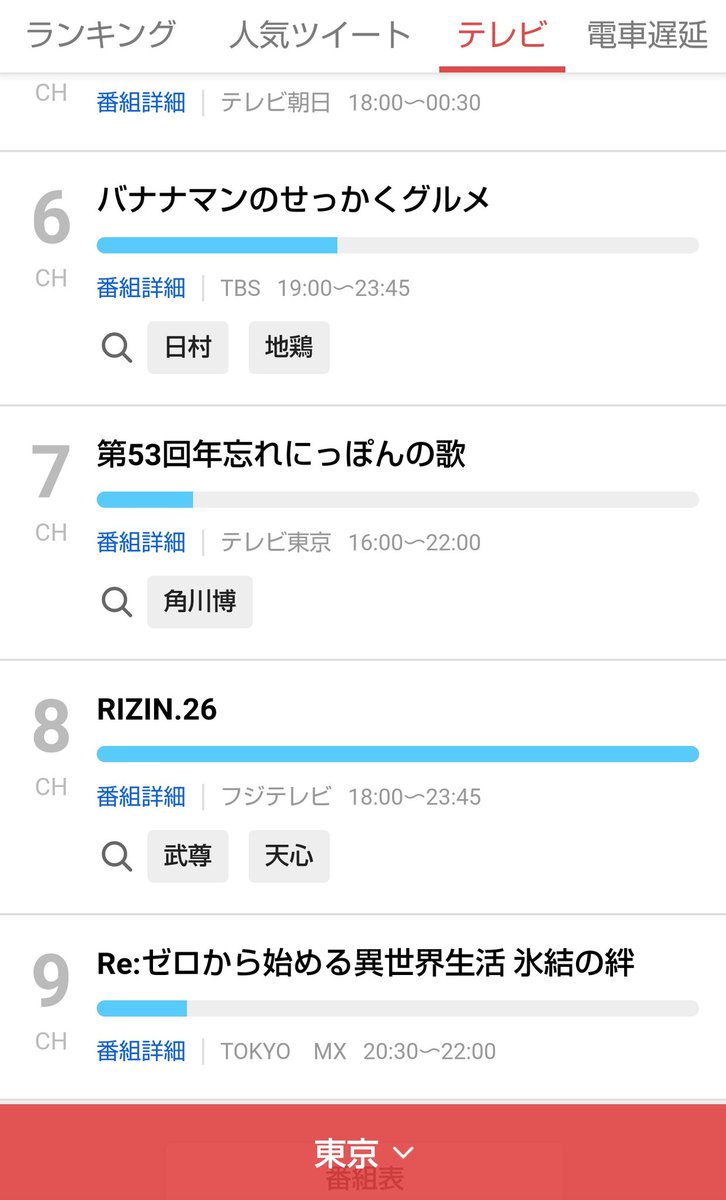This screenshot has height=1200, width=726.
Task: Open 番組詳細 for RIZIN.26
Action: pyautogui.click(x=141, y=797)
